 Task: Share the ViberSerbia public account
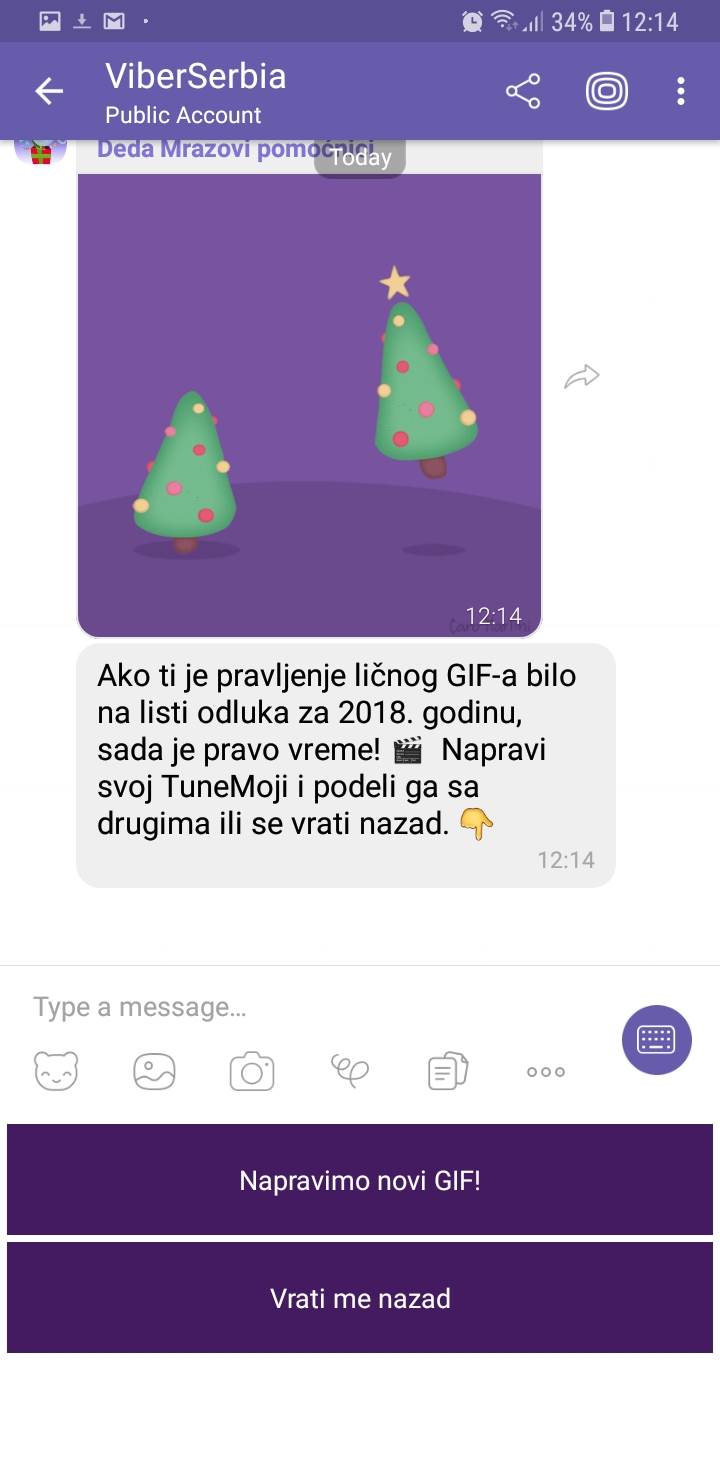522,92
